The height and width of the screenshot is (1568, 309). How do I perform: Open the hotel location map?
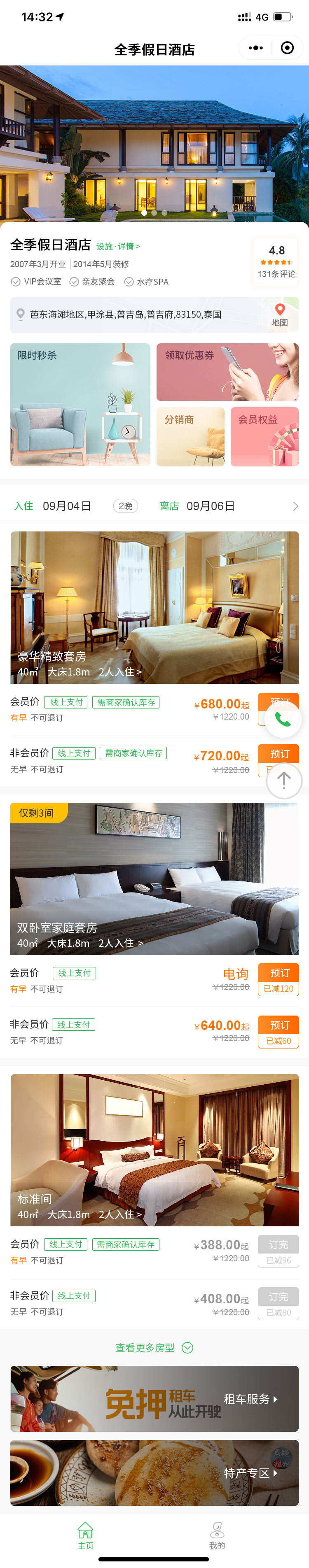pyautogui.click(x=280, y=315)
